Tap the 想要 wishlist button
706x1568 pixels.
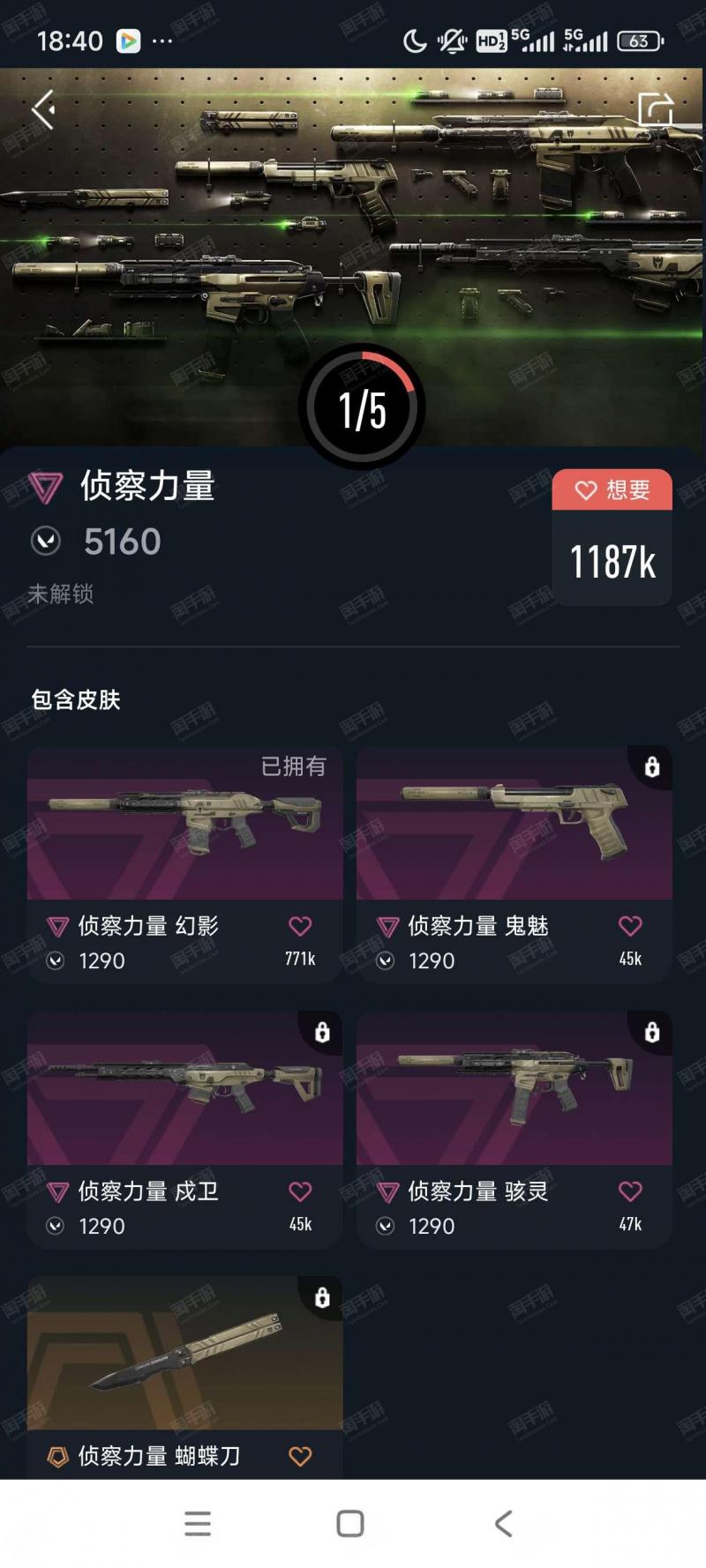click(612, 489)
